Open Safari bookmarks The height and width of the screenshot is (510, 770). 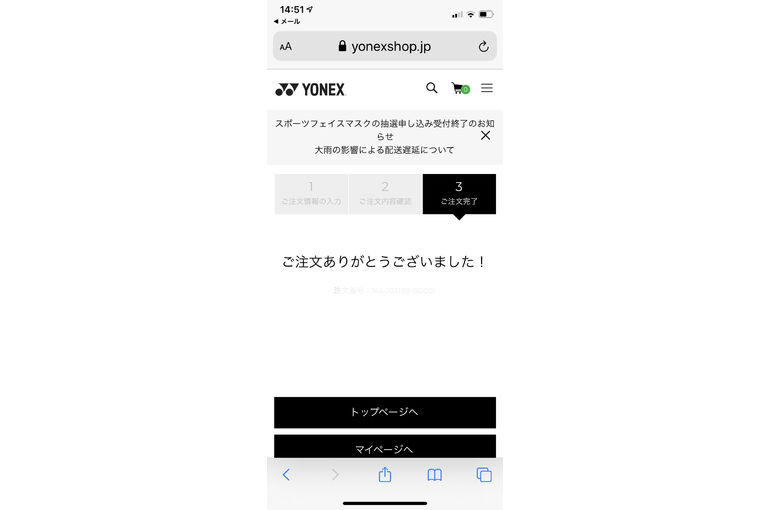point(434,475)
